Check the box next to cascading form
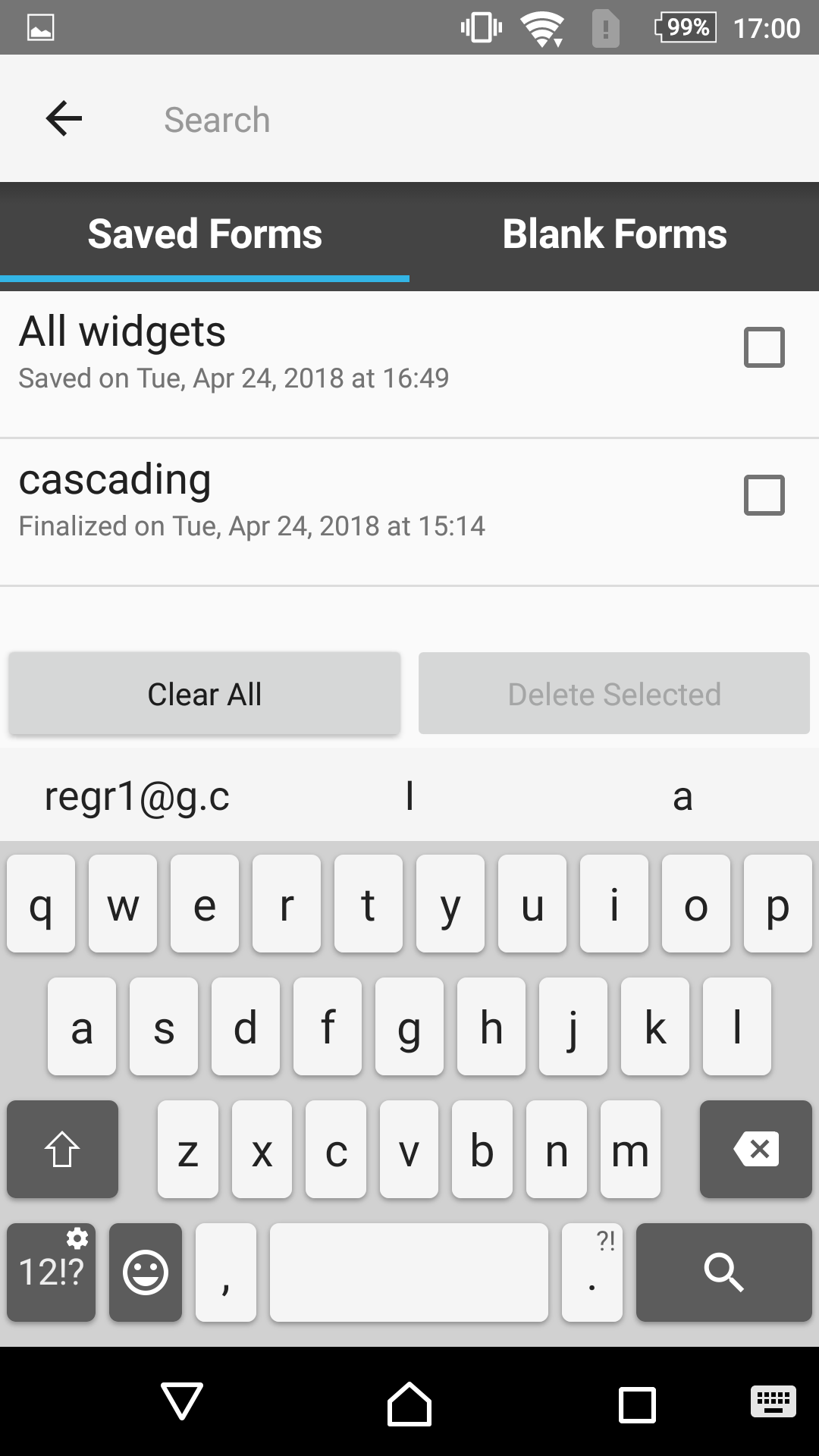819x1456 pixels. 764,495
